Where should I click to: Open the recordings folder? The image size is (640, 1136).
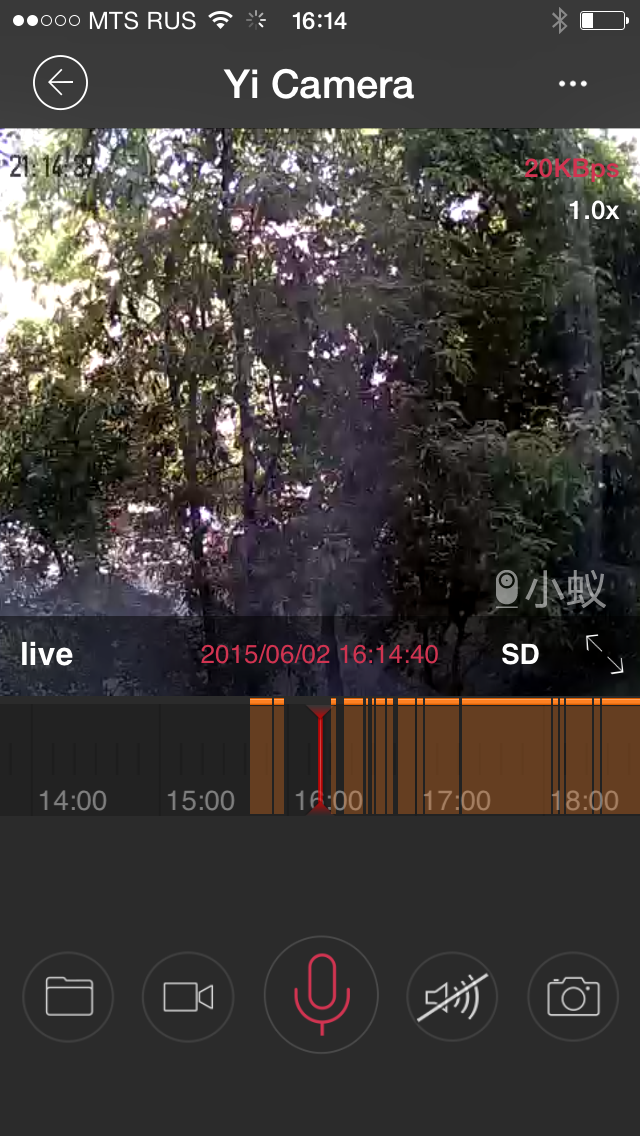pos(69,997)
